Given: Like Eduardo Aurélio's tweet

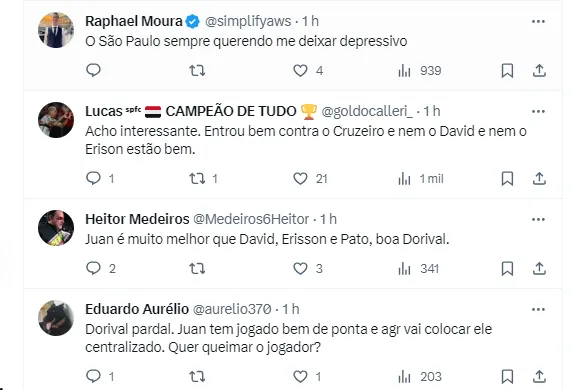Looking at the screenshot, I should click(300, 376).
